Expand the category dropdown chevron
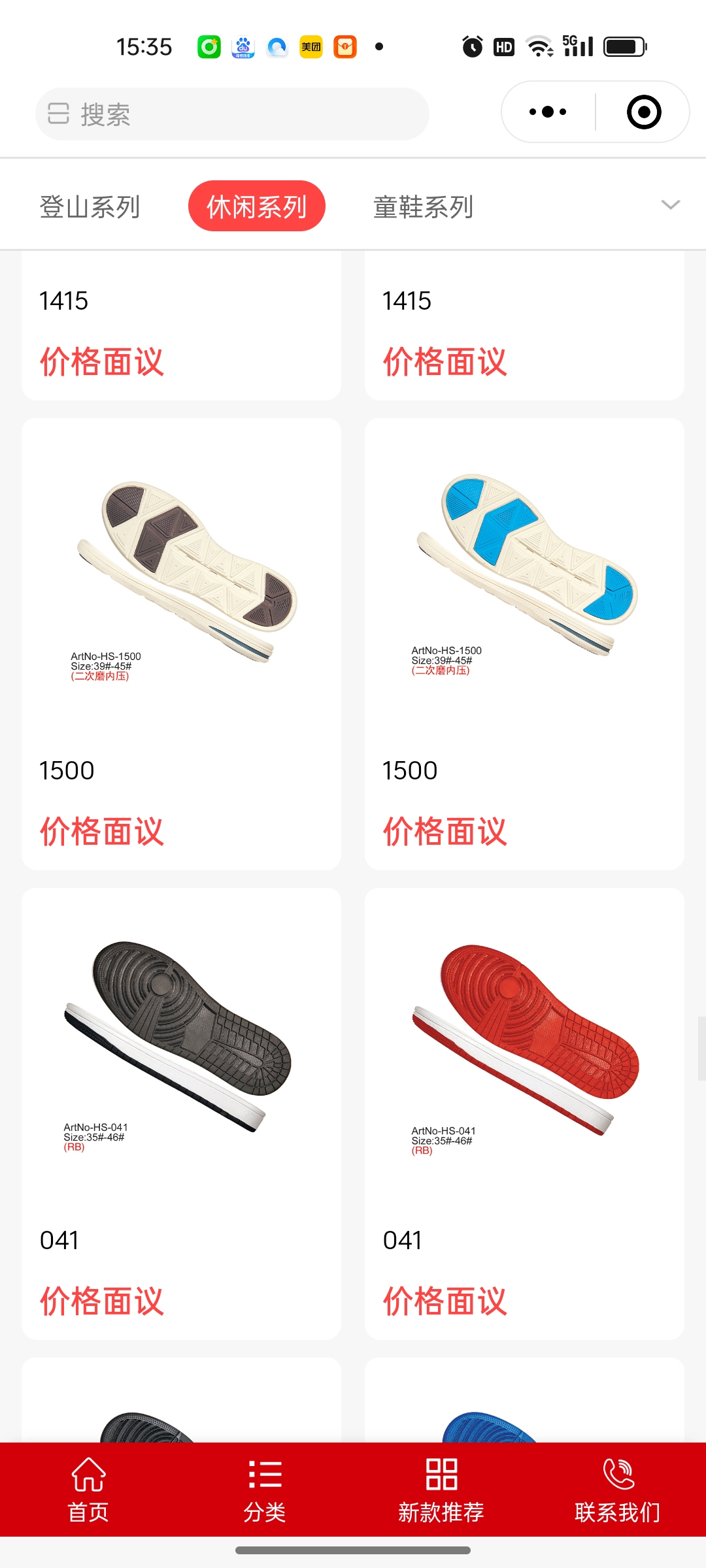The image size is (706, 1568). tap(670, 205)
